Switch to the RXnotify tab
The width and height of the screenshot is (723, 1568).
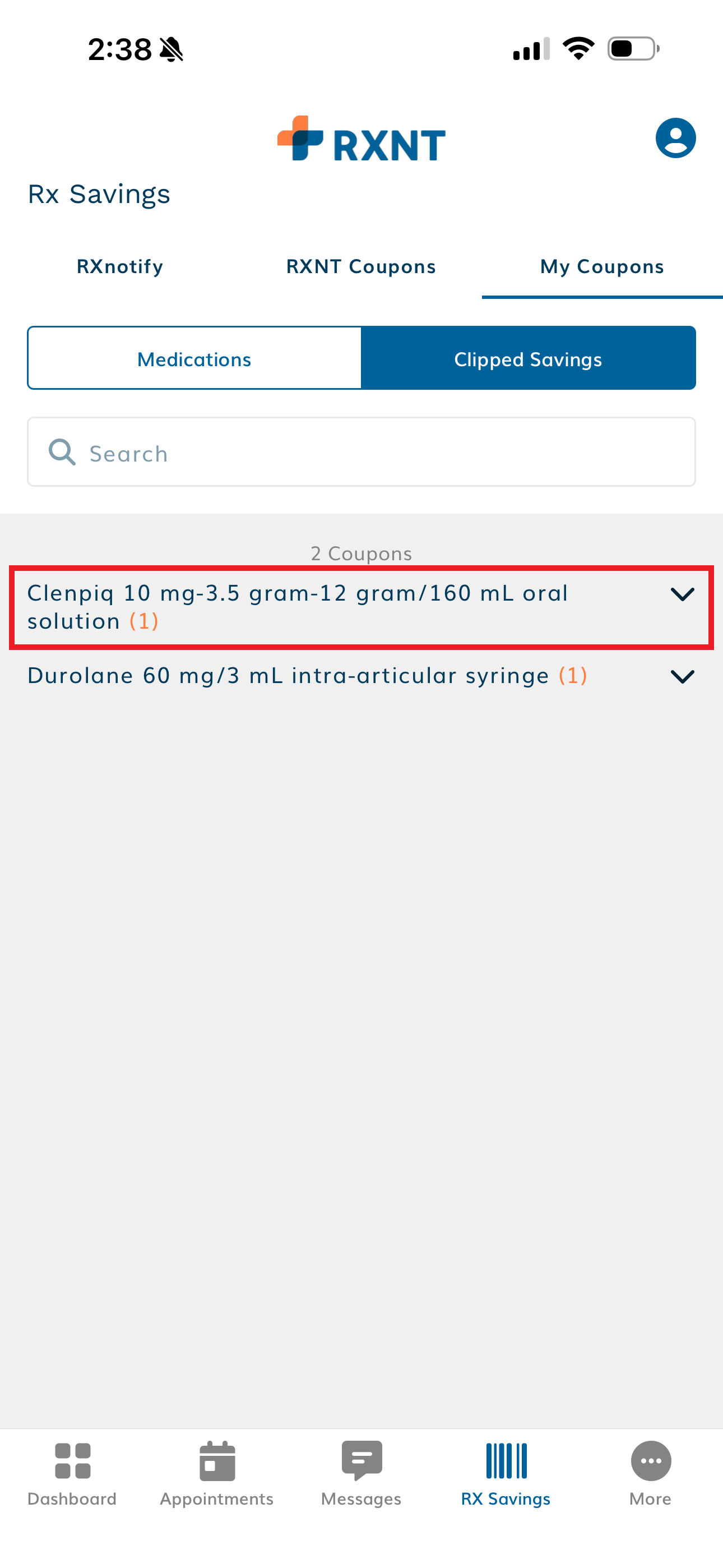click(x=120, y=266)
